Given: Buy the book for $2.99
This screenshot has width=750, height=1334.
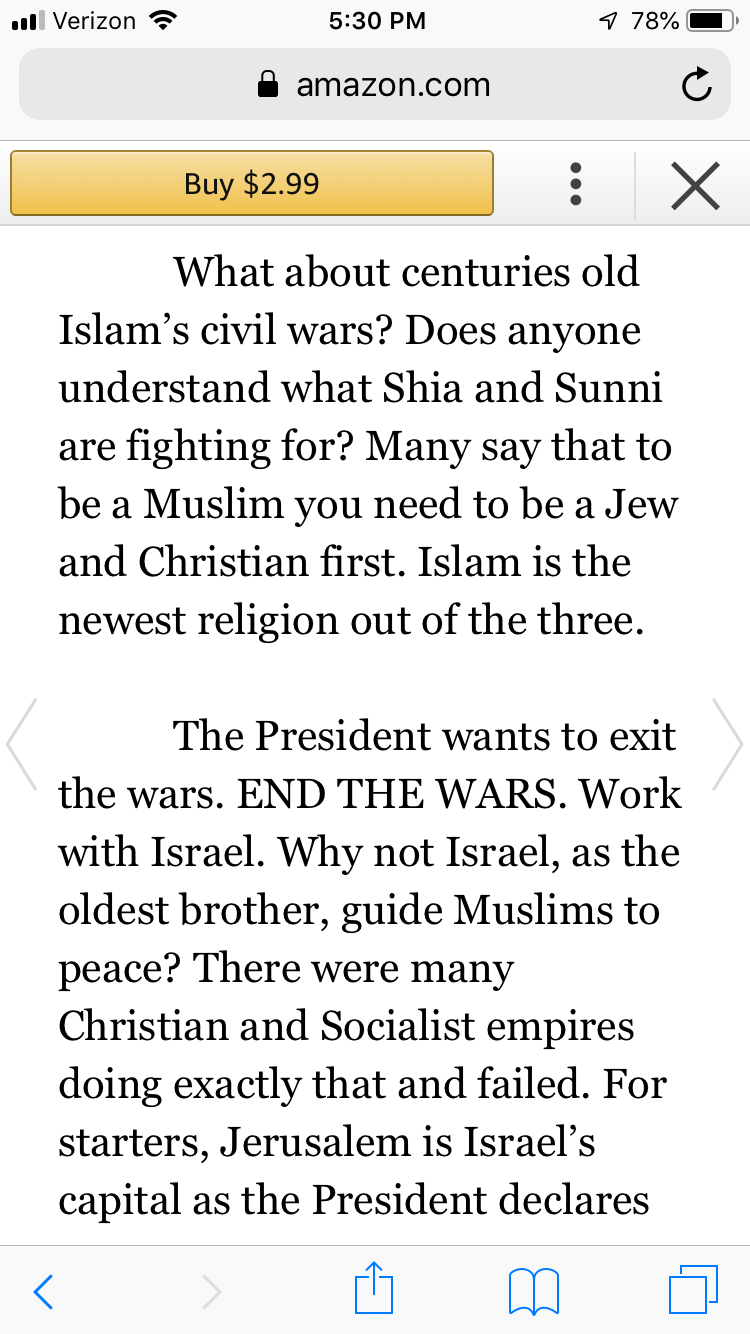Looking at the screenshot, I should click(251, 184).
